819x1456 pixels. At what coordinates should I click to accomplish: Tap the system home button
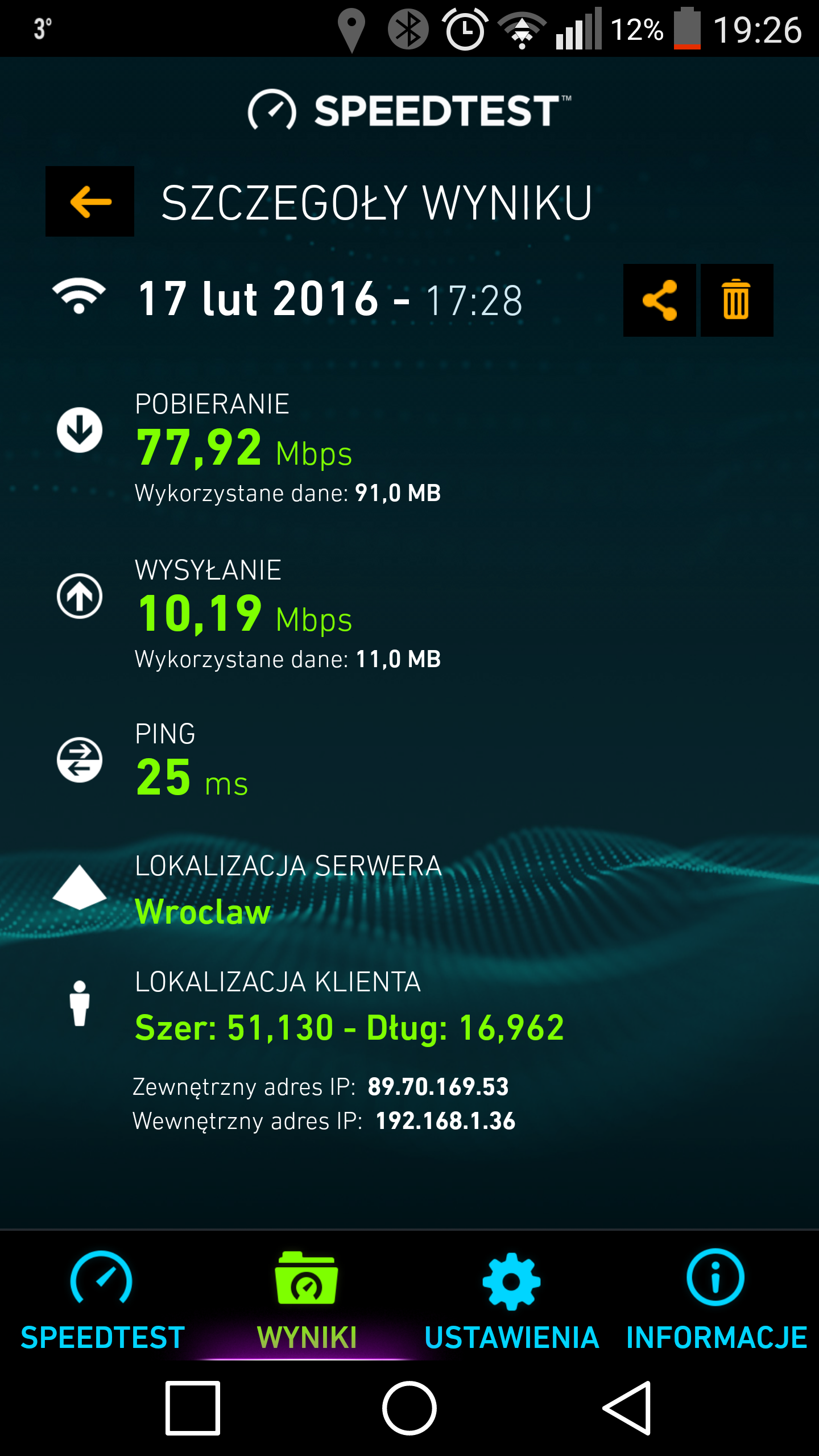click(409, 1408)
